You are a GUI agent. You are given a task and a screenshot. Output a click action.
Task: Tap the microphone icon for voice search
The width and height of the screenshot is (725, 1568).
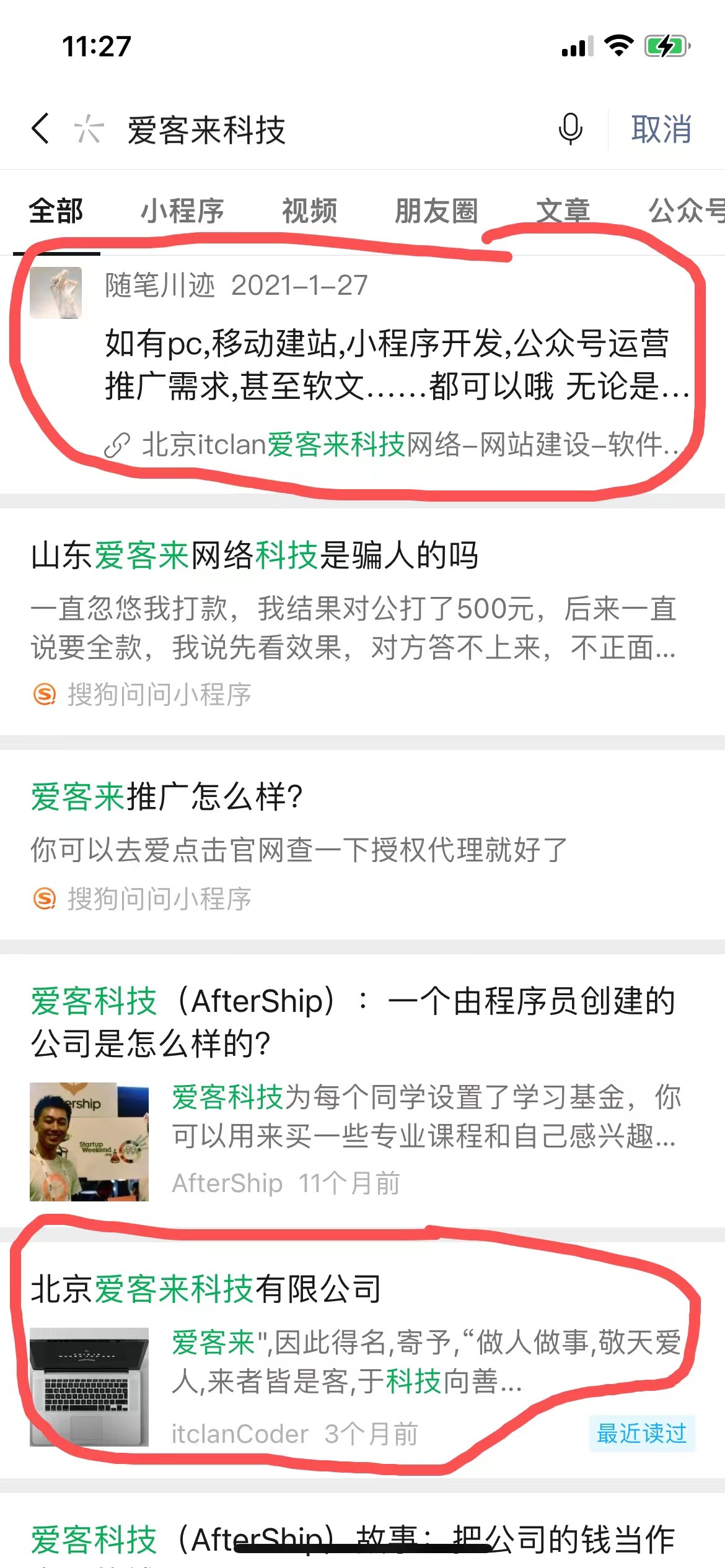tap(570, 130)
